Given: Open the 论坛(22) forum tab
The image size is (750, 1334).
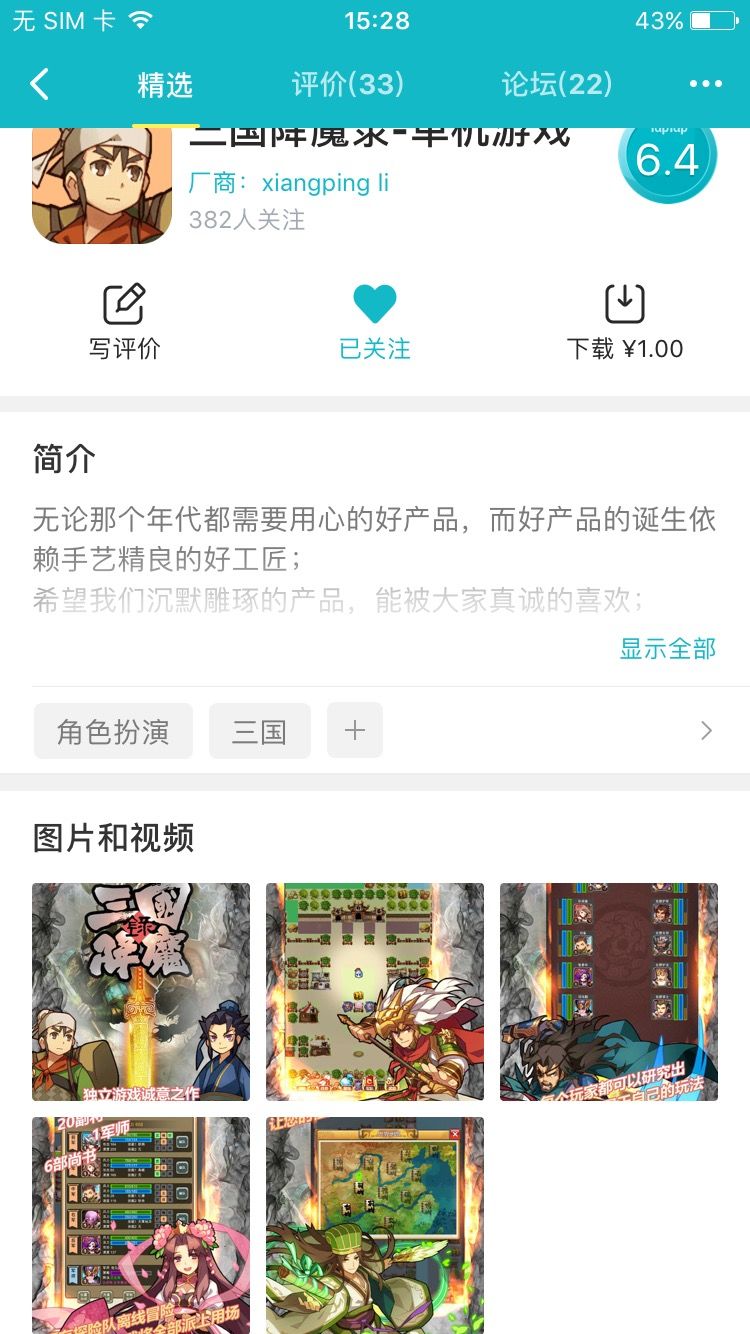Looking at the screenshot, I should coord(557,85).
